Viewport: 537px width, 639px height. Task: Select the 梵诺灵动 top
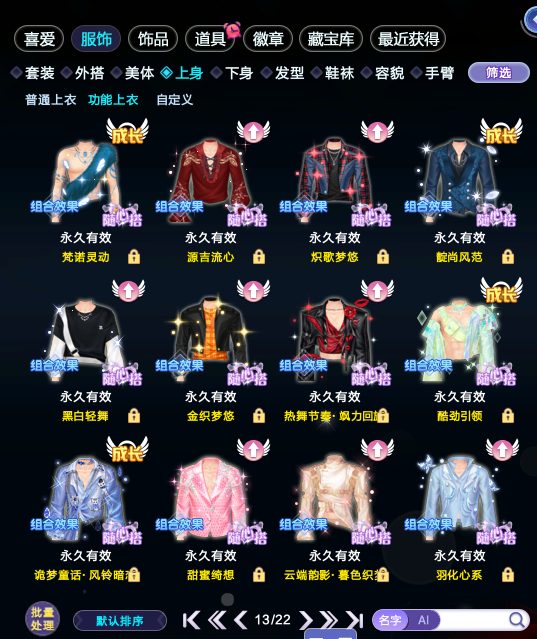click(x=86, y=179)
